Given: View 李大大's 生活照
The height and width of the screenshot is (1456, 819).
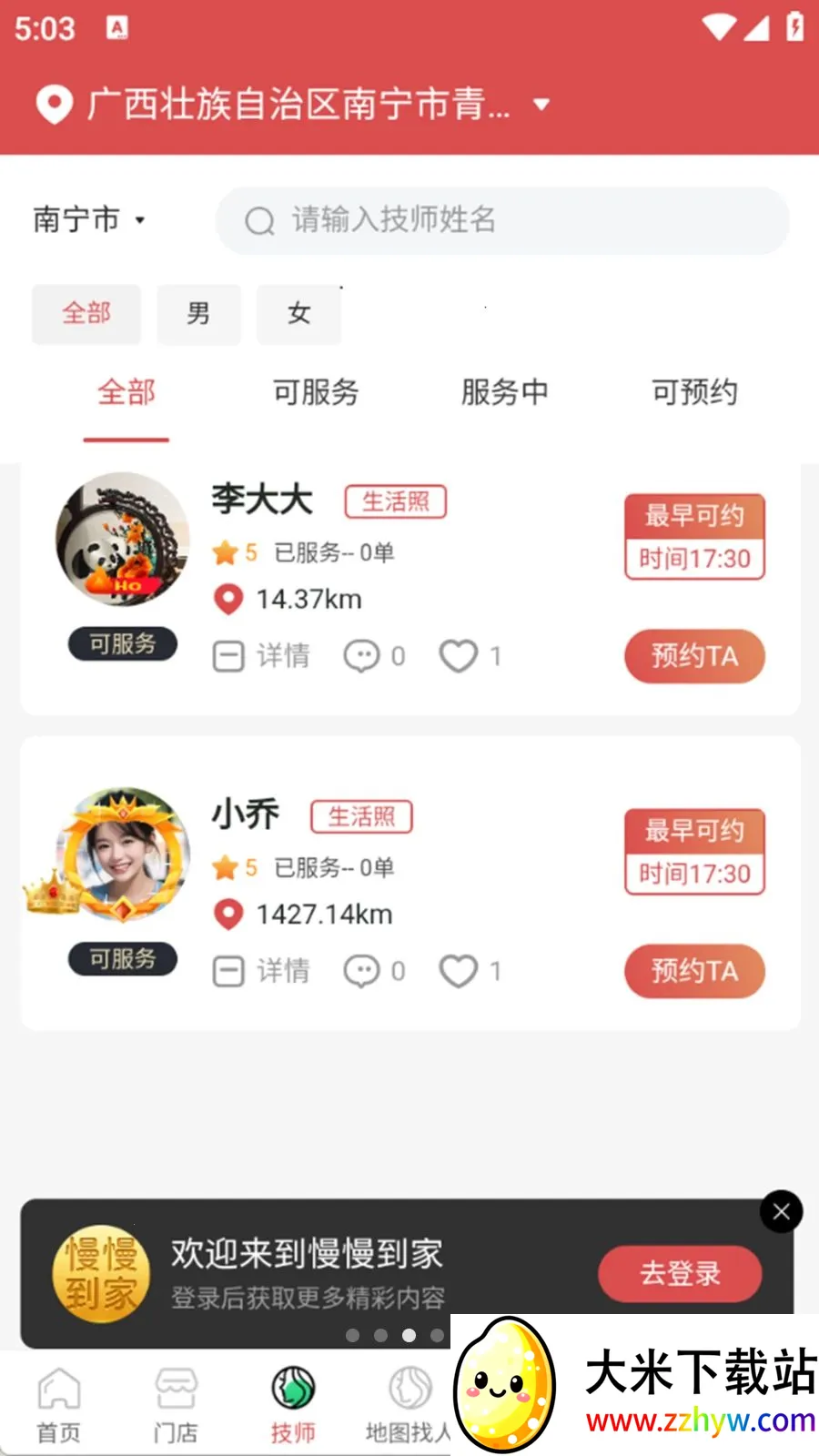Looking at the screenshot, I should click(x=396, y=501).
